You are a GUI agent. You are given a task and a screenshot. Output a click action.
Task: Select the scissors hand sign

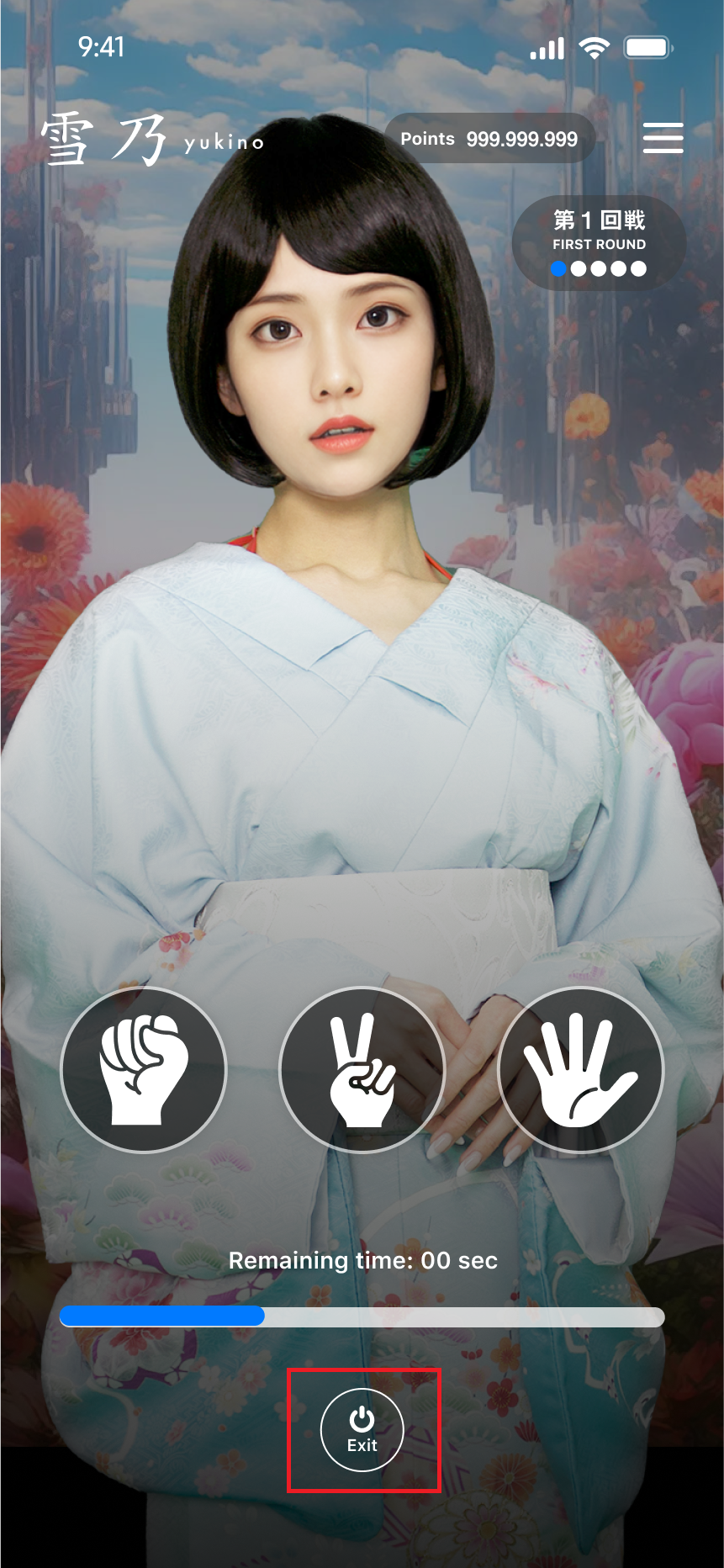tap(362, 1069)
